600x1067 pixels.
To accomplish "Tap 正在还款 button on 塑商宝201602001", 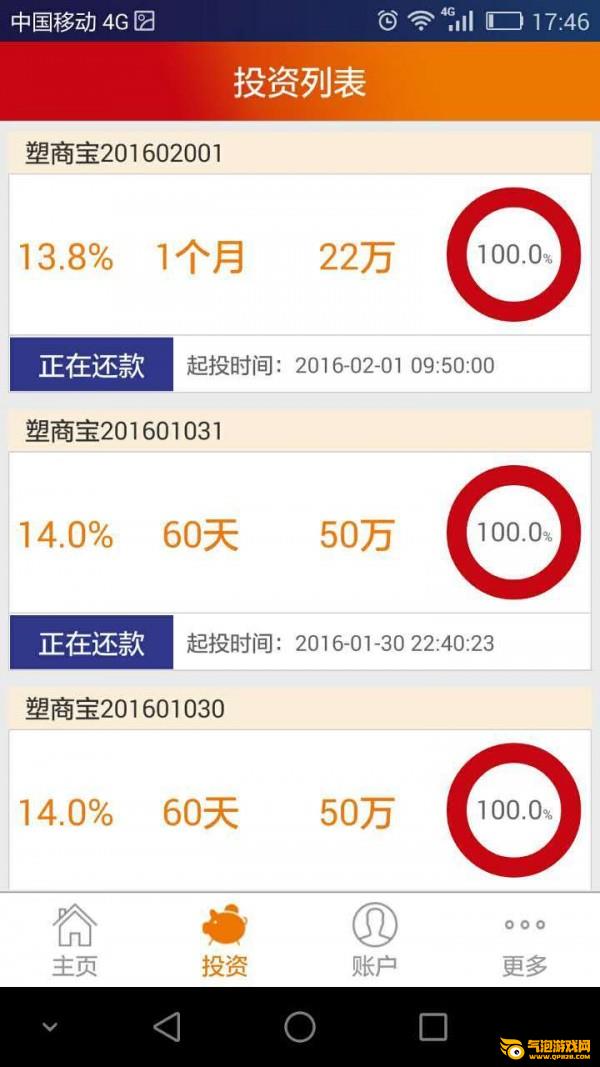I will tap(91, 365).
